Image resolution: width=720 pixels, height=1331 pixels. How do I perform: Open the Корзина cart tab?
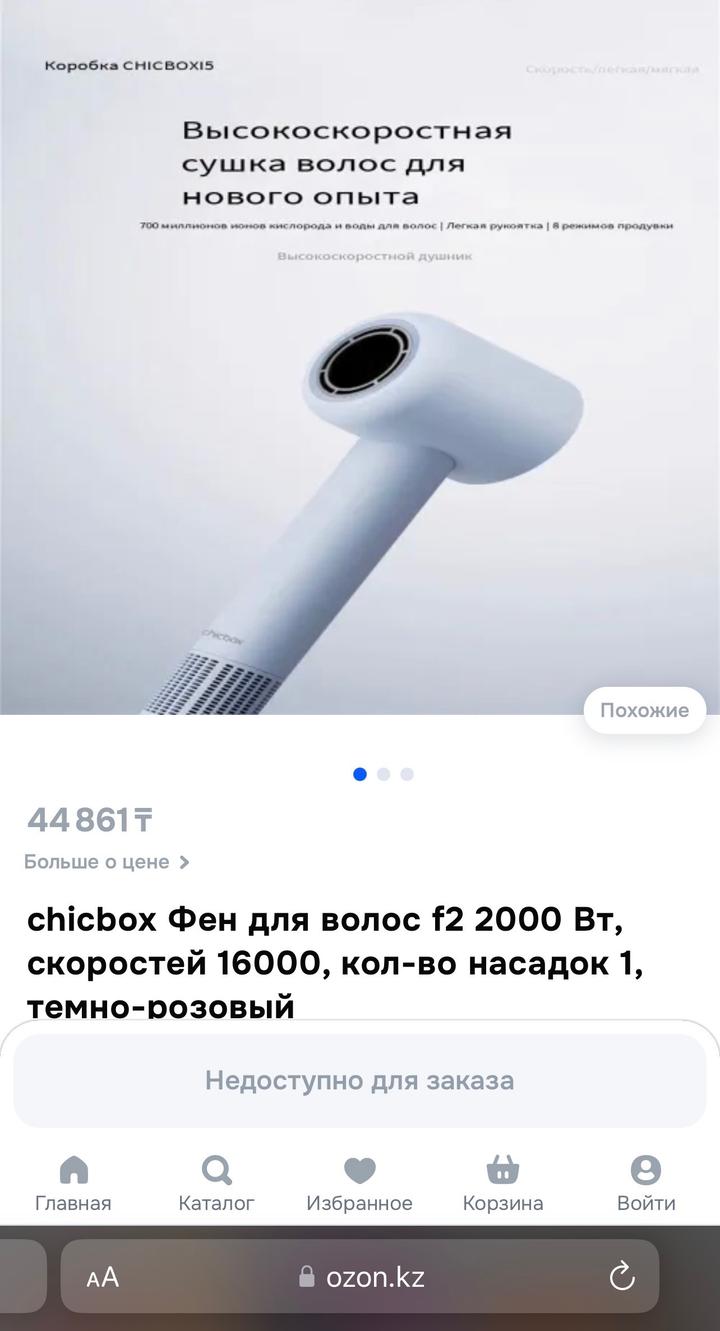[x=502, y=1185]
